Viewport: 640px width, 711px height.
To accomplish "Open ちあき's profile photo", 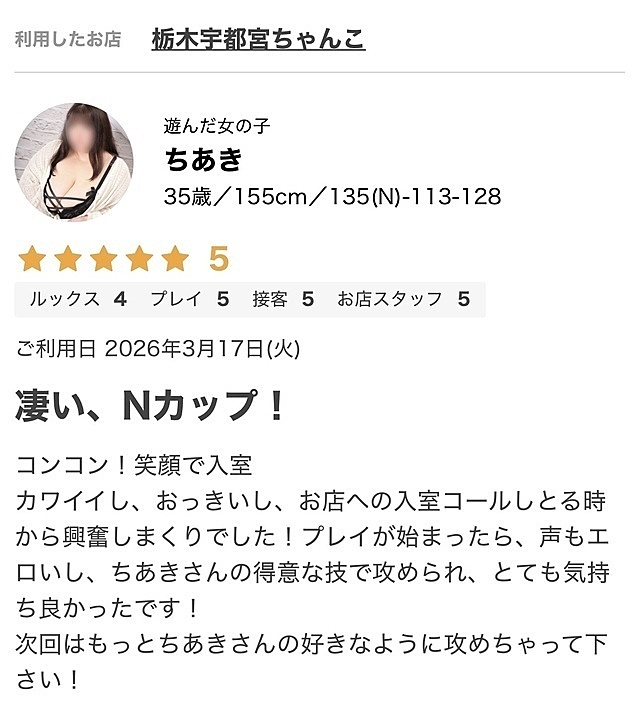I will pos(74,162).
